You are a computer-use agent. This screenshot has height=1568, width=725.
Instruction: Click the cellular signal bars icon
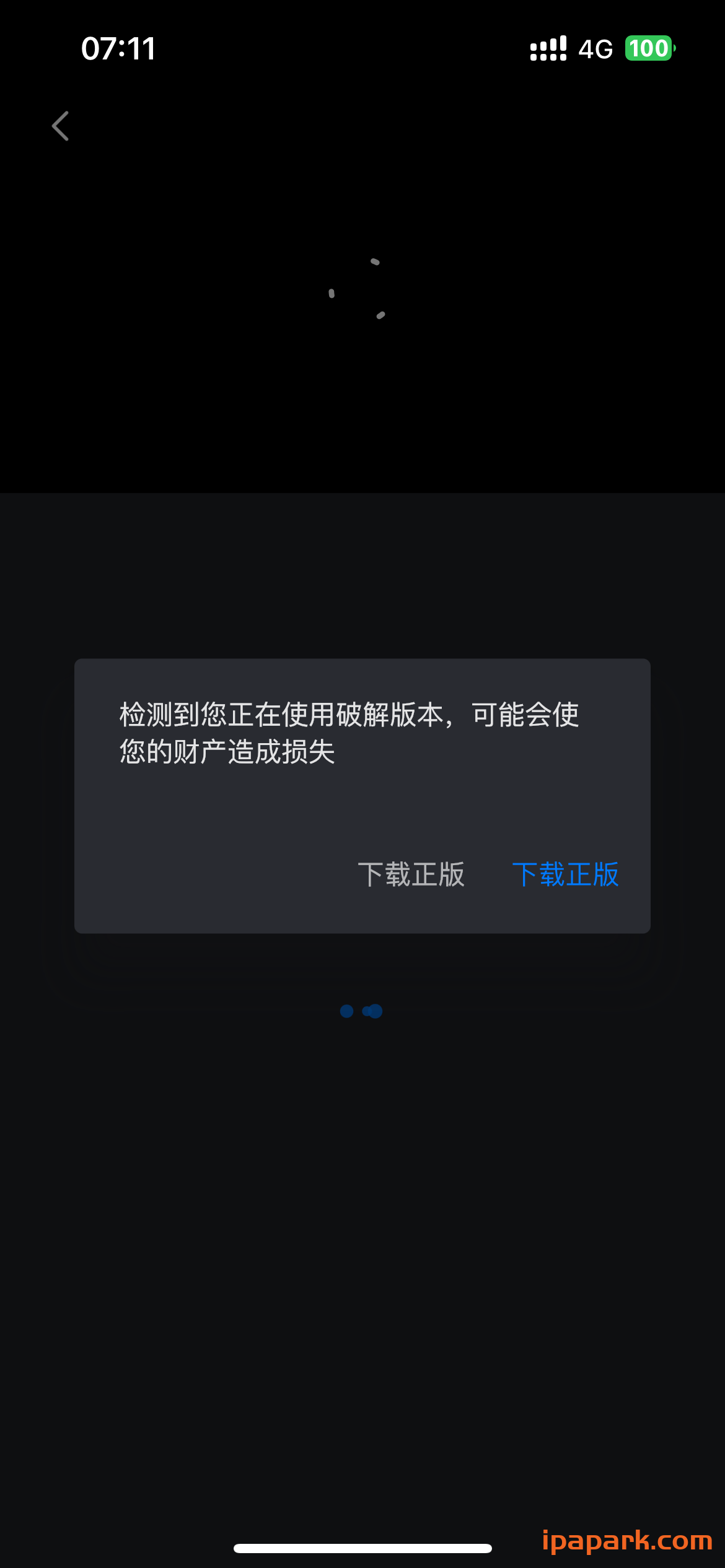[548, 48]
